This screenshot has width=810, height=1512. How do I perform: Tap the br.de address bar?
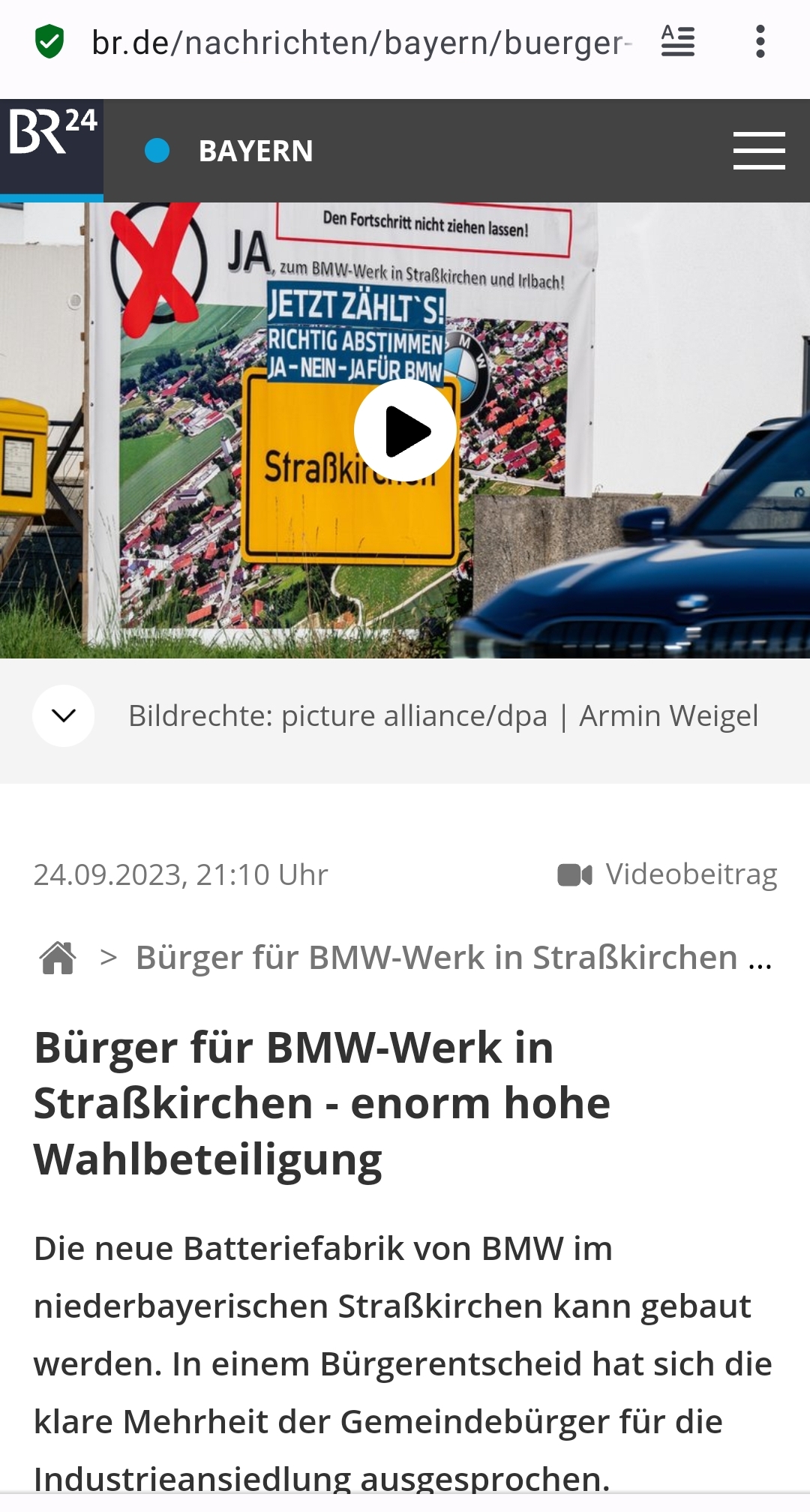[x=360, y=43]
